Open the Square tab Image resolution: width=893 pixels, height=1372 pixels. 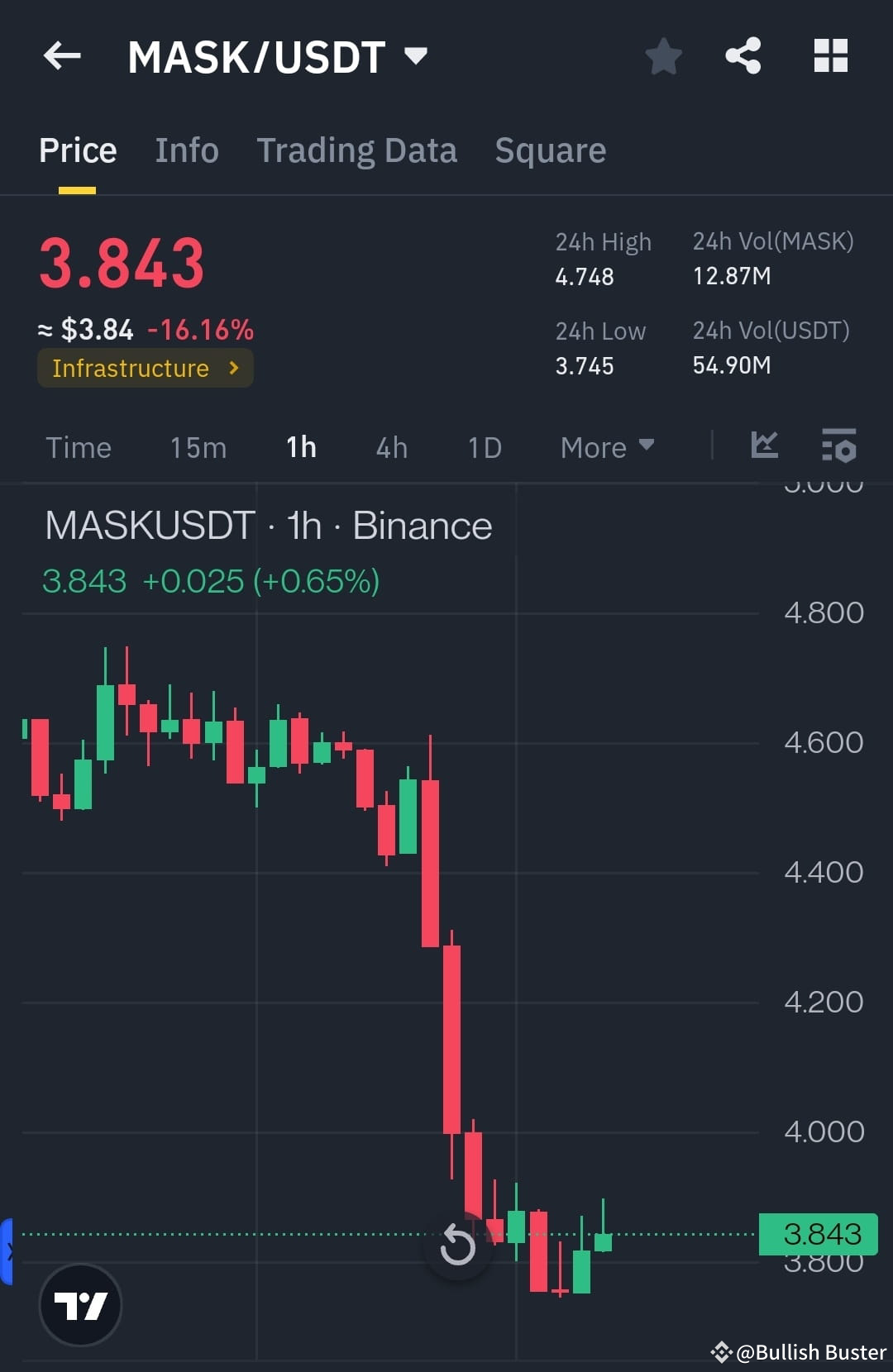(x=550, y=150)
